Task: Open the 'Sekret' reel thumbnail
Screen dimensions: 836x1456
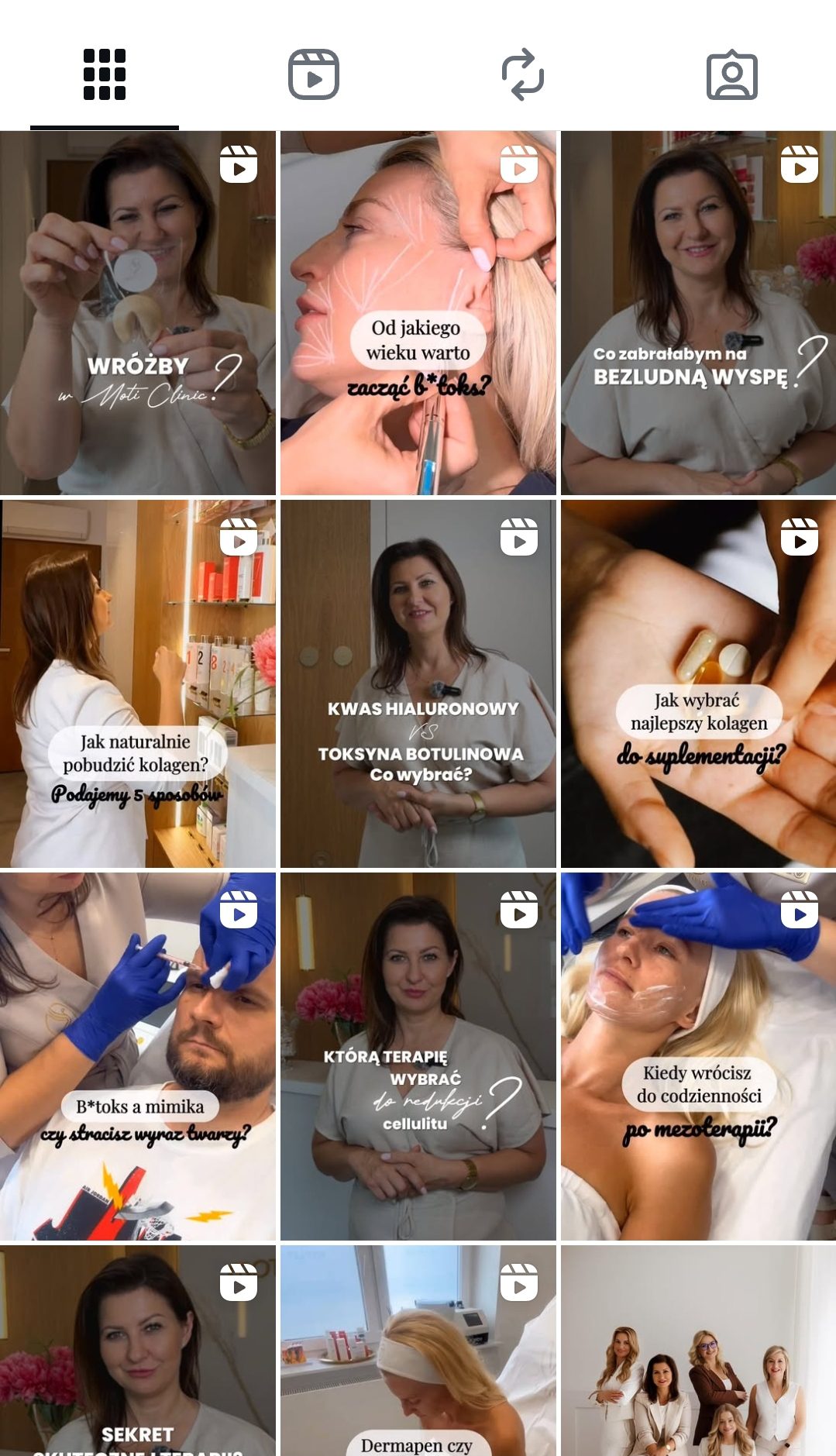Action: click(x=138, y=1351)
